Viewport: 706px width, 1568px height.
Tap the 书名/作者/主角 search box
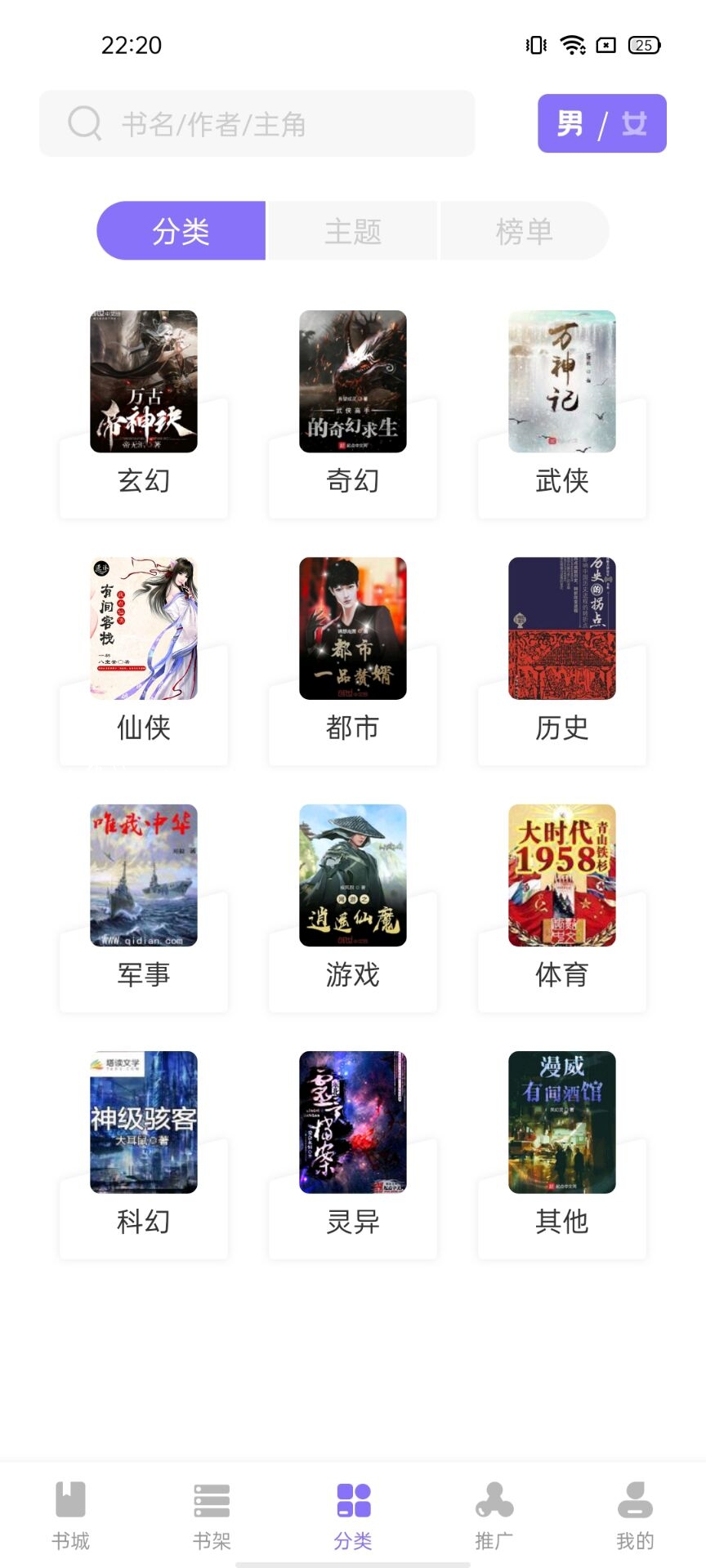point(257,124)
